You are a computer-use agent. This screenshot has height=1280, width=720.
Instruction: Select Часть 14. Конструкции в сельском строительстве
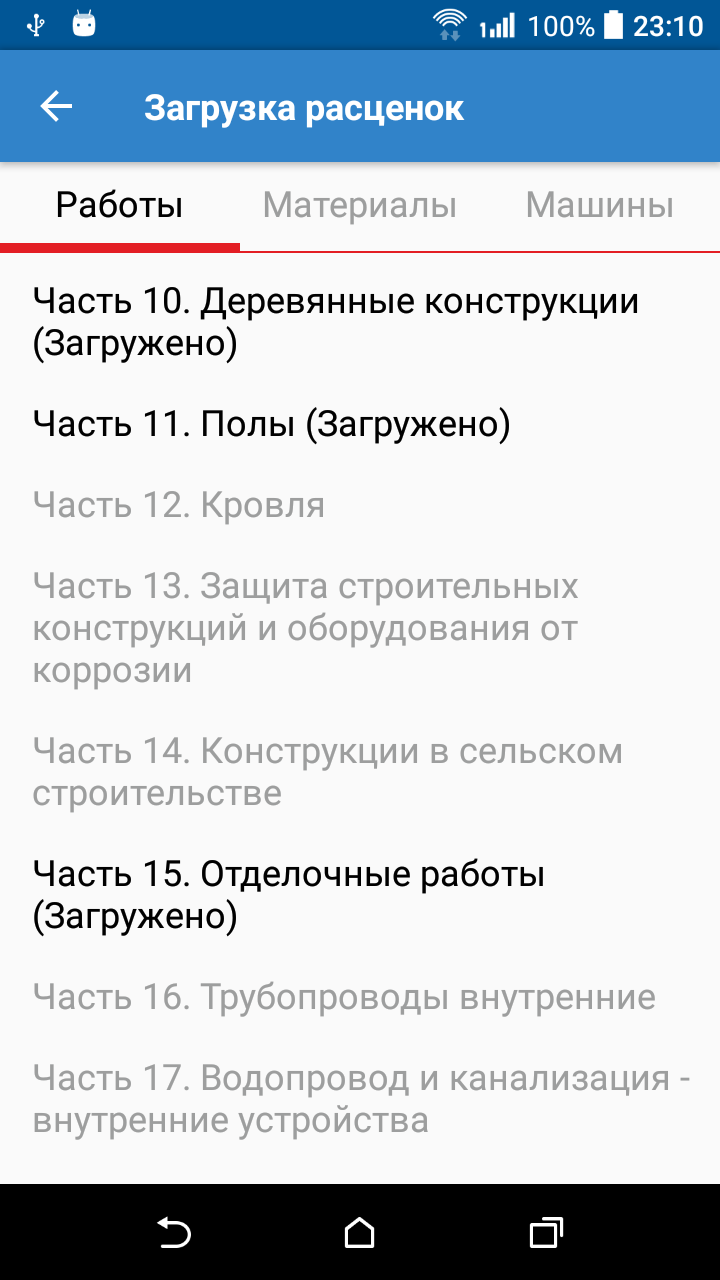click(328, 771)
